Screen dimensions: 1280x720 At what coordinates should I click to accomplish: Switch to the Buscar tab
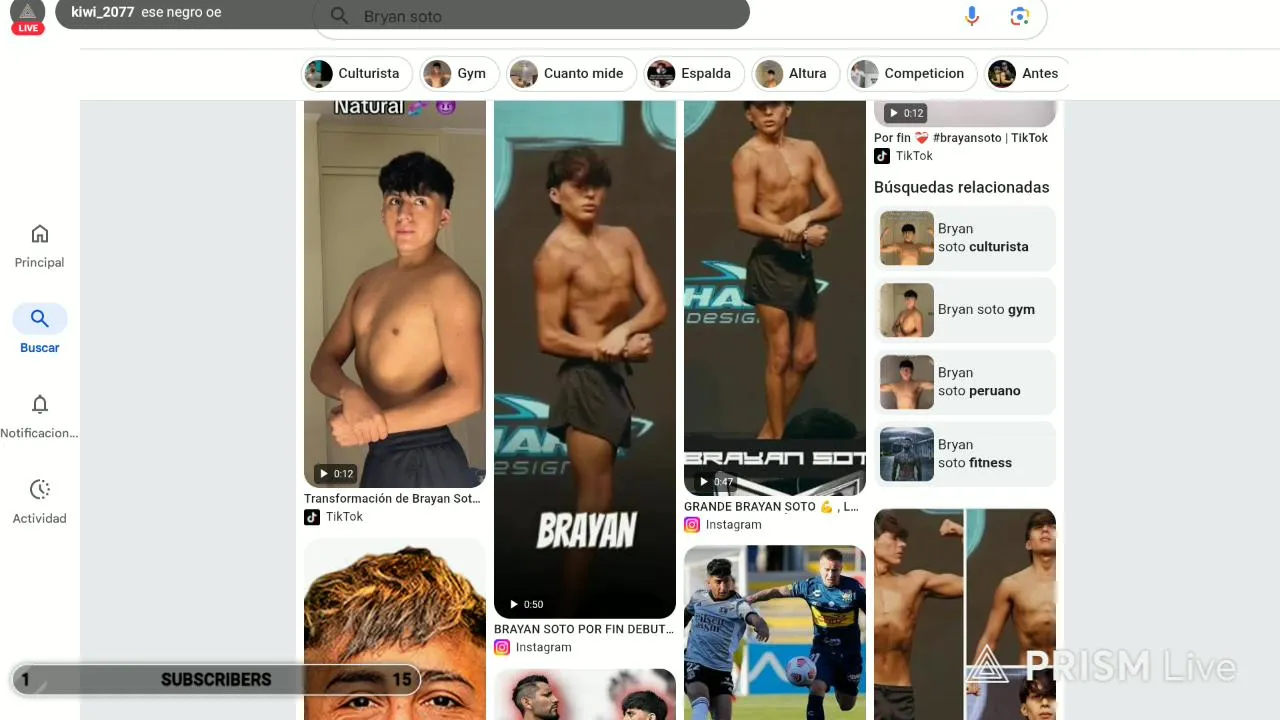40,329
